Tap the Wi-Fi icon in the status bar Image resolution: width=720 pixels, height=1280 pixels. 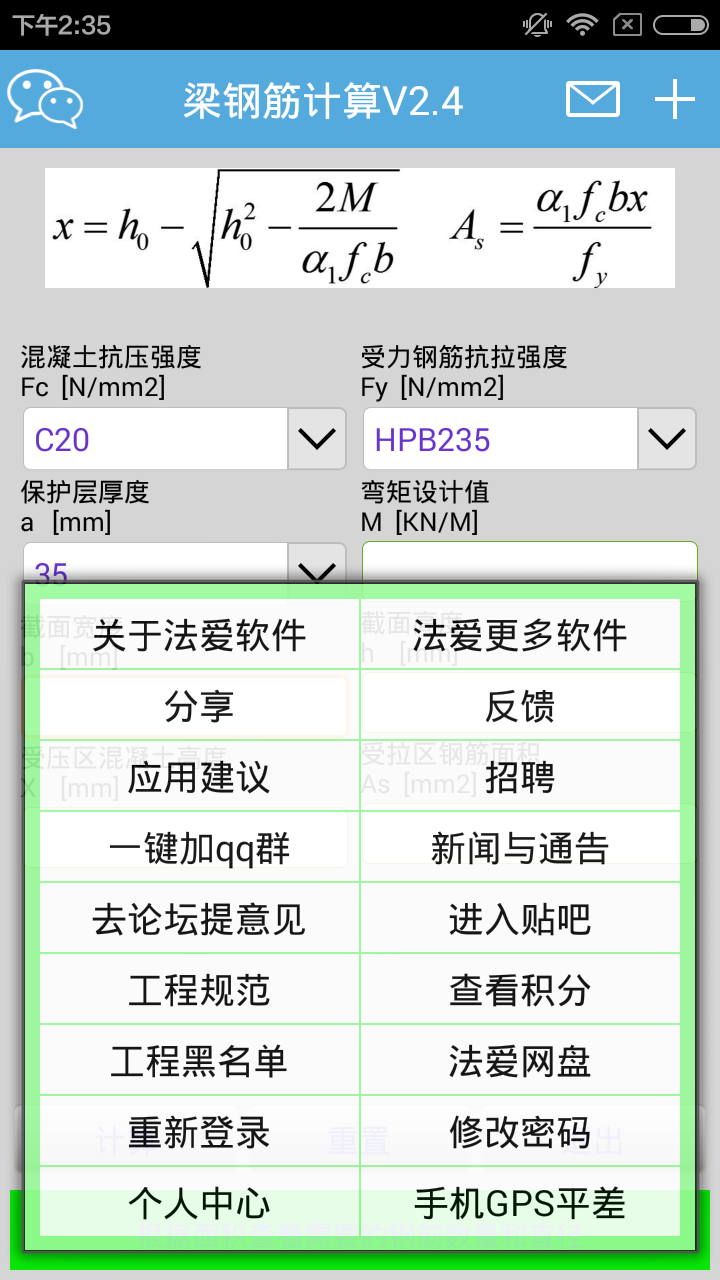tap(581, 25)
